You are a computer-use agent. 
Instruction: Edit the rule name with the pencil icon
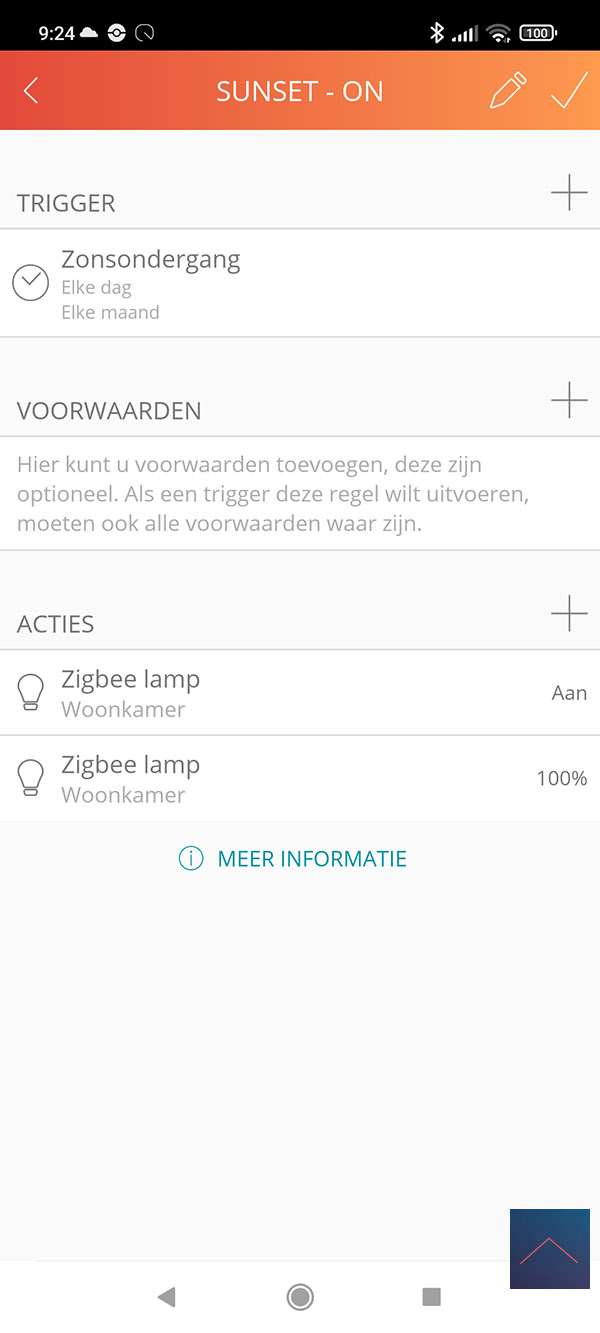507,91
